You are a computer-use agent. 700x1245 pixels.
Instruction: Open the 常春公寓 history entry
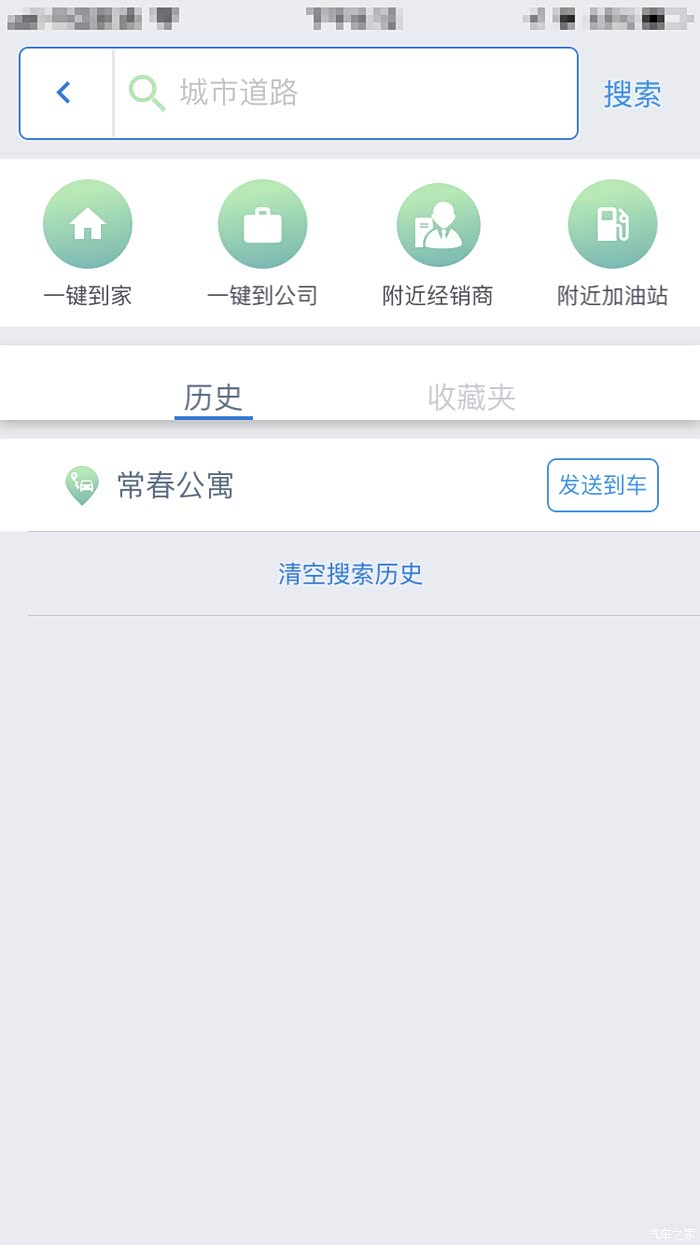[175, 486]
